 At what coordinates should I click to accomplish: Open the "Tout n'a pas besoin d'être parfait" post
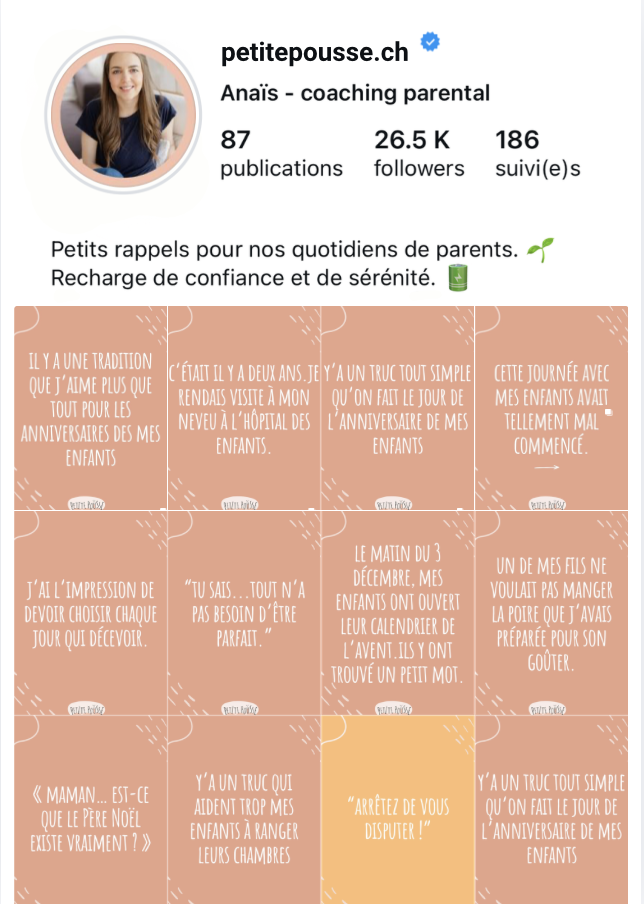coord(244,612)
